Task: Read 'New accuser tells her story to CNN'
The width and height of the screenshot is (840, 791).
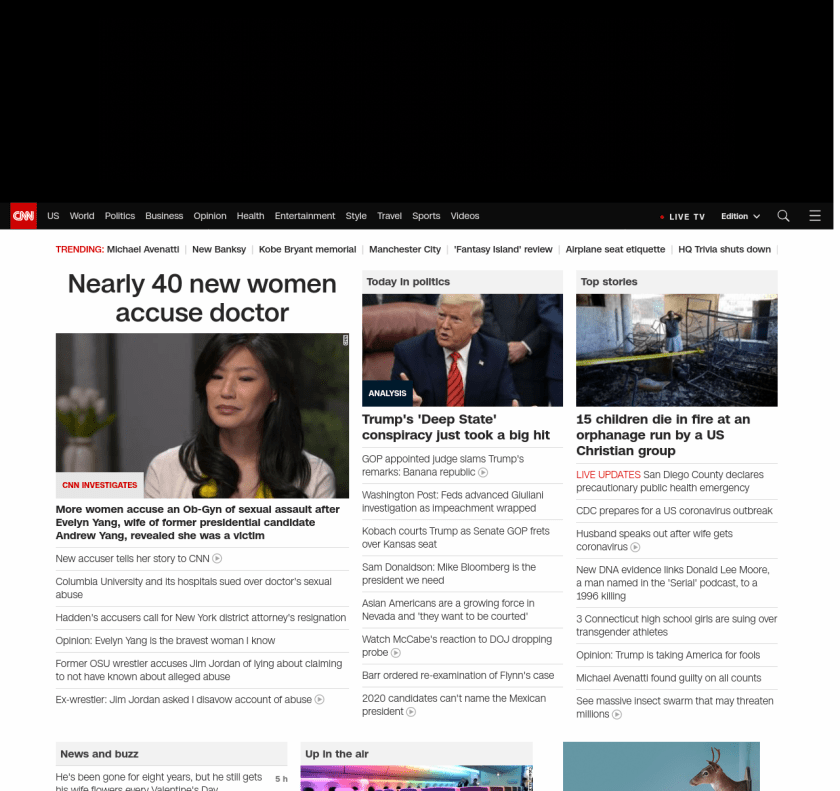Action: [132, 559]
